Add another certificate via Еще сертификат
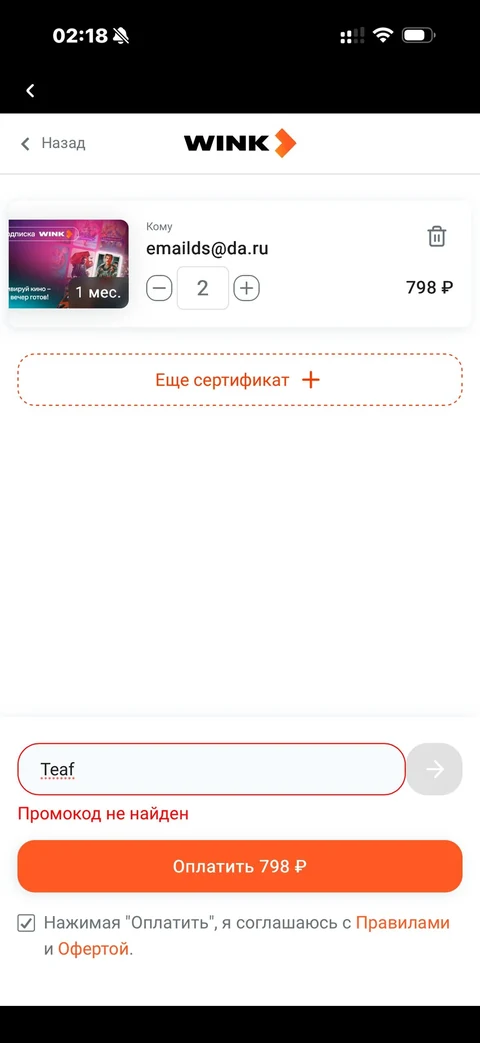Viewport: 480px width, 1043px height. point(240,380)
